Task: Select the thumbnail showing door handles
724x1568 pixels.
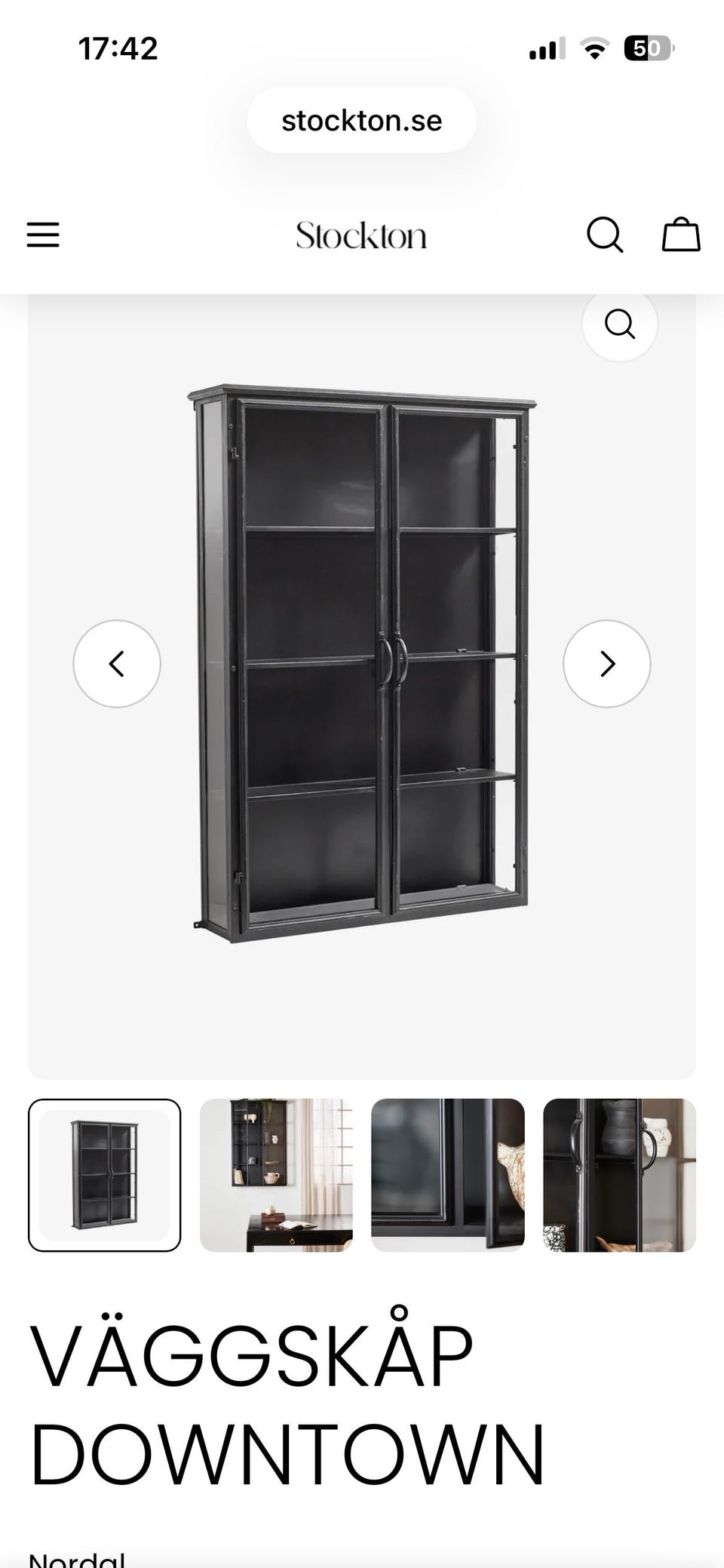Action: [x=619, y=1175]
